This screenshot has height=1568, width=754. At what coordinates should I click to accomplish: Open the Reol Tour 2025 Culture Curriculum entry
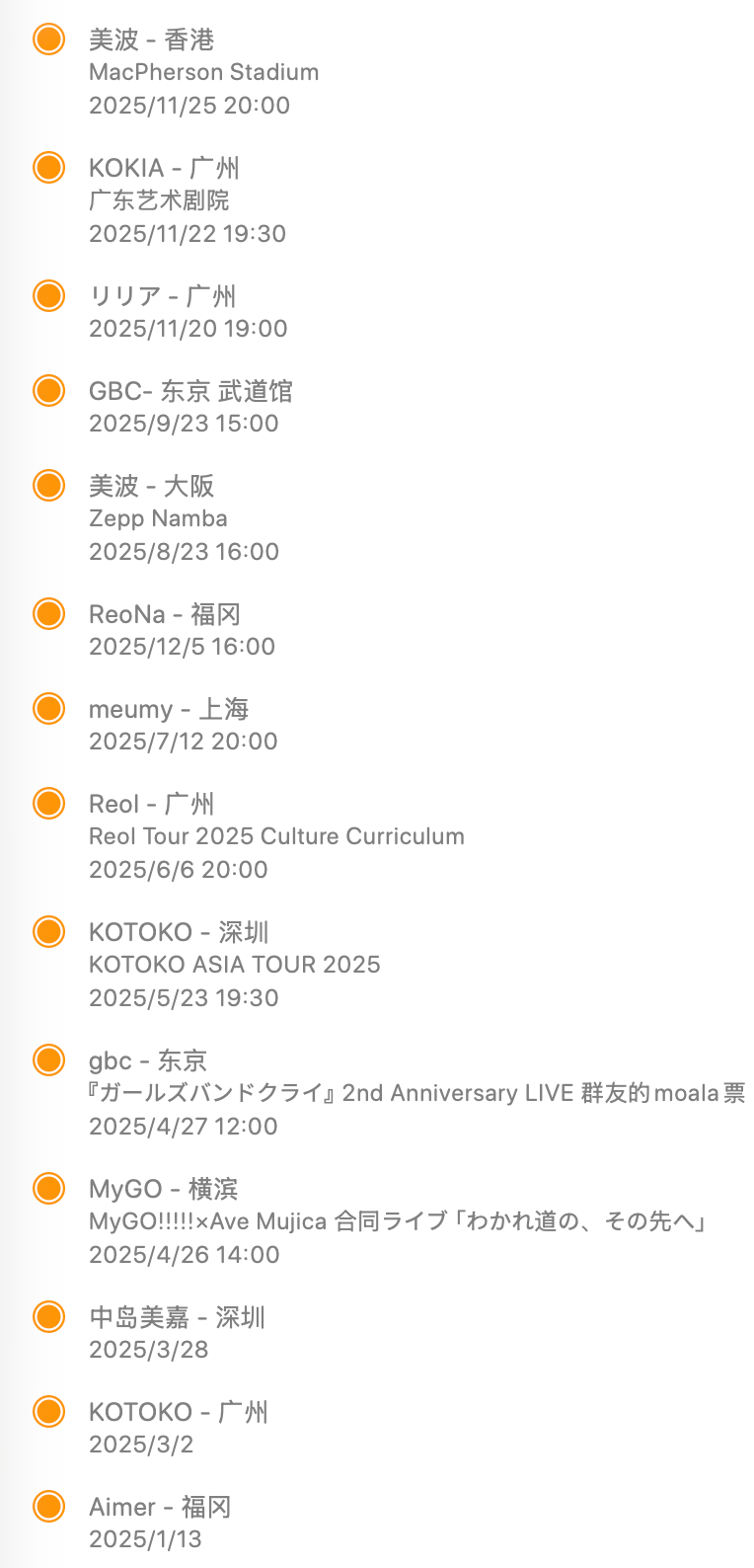tap(275, 835)
